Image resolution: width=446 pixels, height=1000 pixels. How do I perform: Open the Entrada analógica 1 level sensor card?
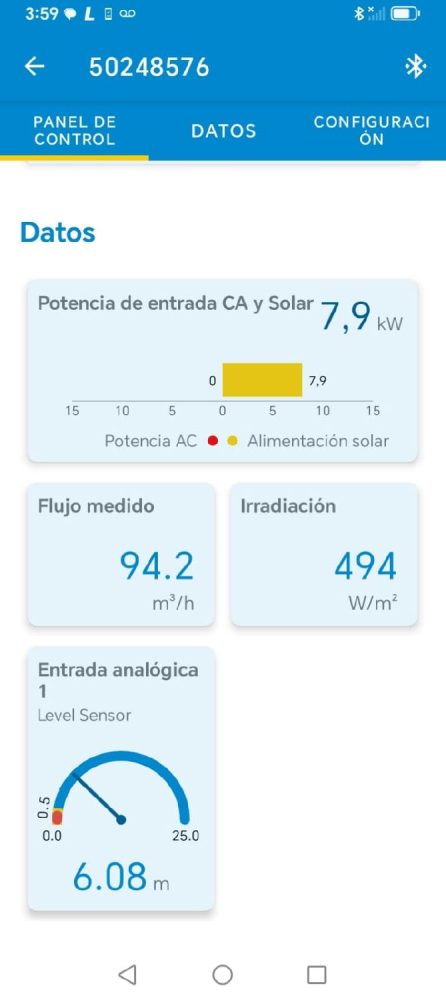pyautogui.click(x=121, y=779)
